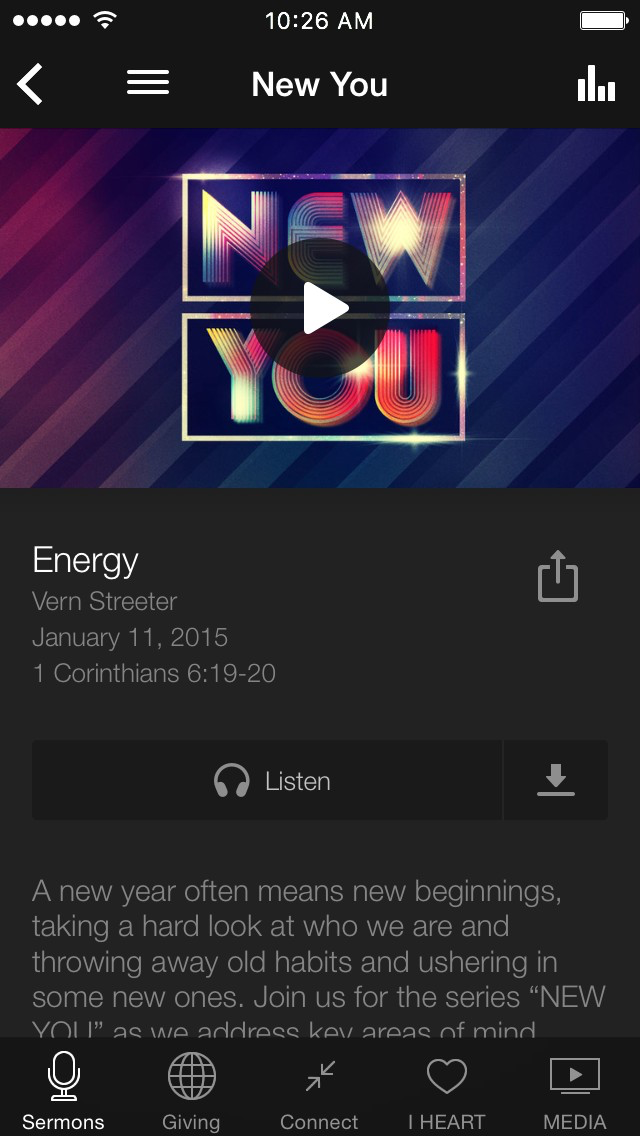The image size is (640, 1136).
Task: Switch to the Giving tab
Action: 191,1090
